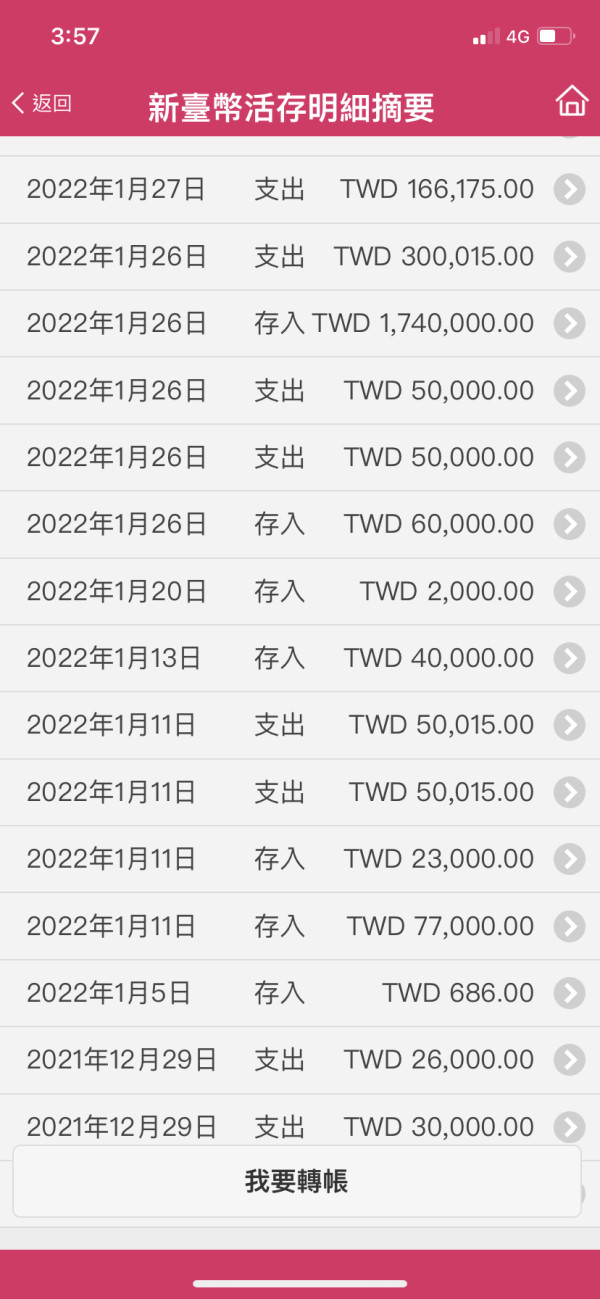Open the TWD 1,740,000.00 deposit entry
This screenshot has width=600, height=1299.
(300, 324)
